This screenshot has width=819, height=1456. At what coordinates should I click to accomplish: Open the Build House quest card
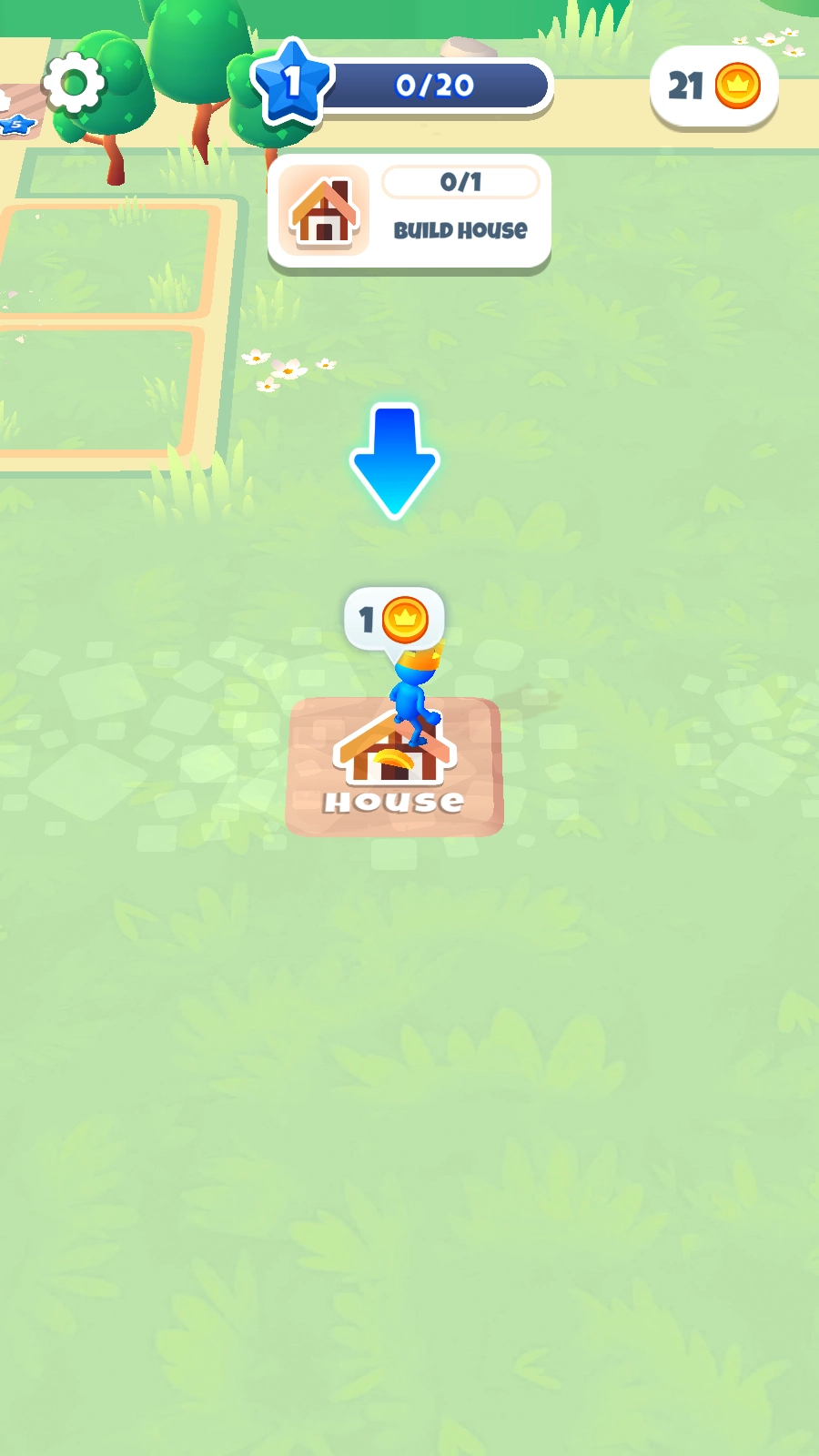click(409, 212)
